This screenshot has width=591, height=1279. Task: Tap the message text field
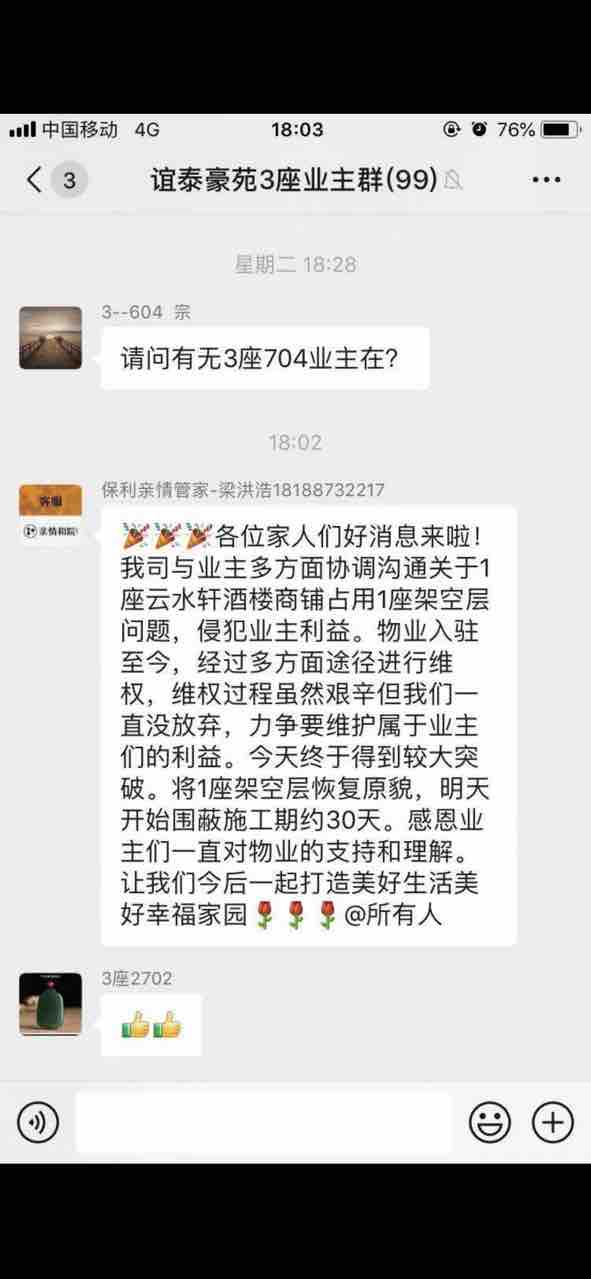(x=264, y=1123)
